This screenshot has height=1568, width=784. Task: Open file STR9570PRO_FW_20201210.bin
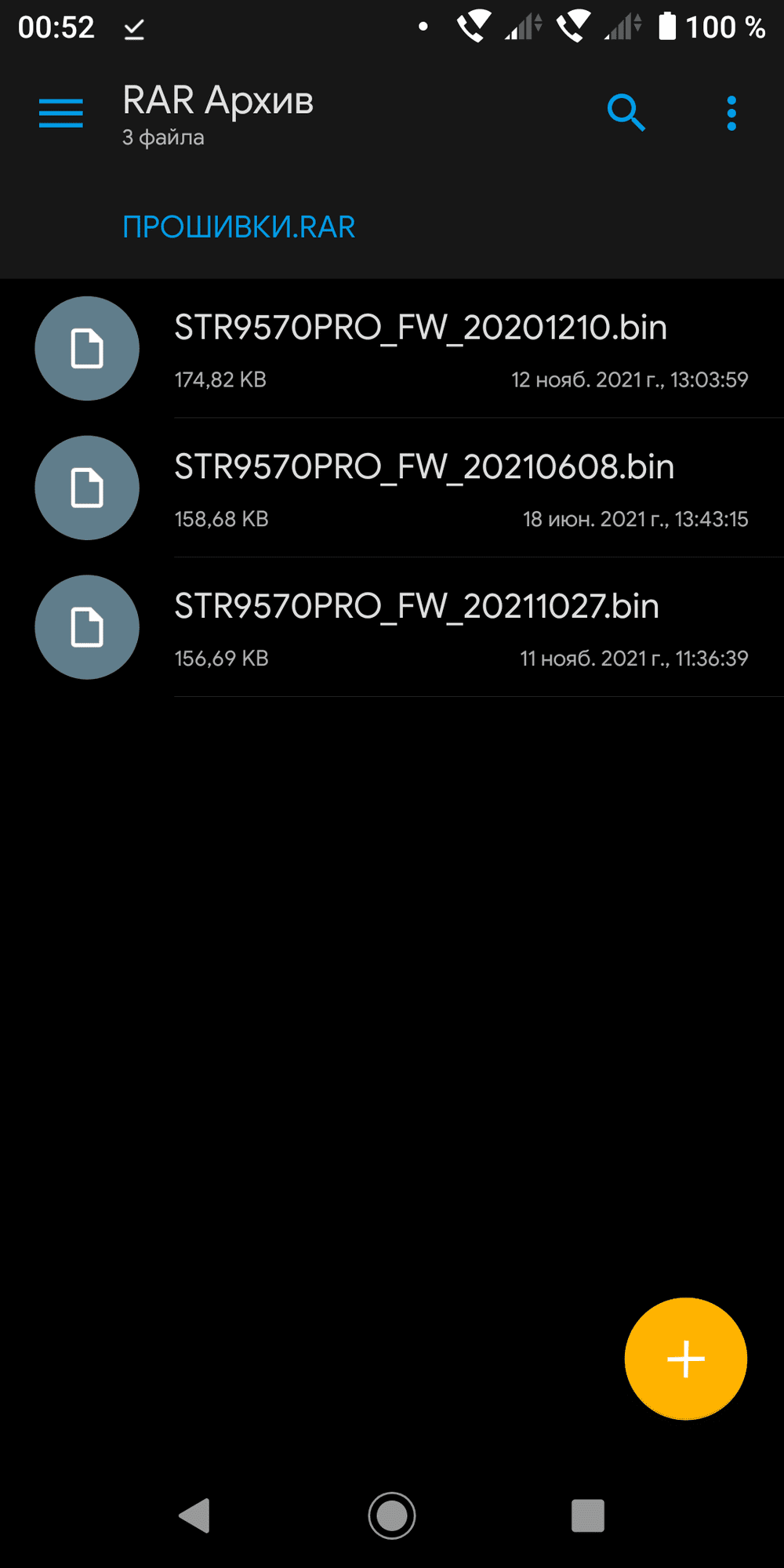point(420,348)
